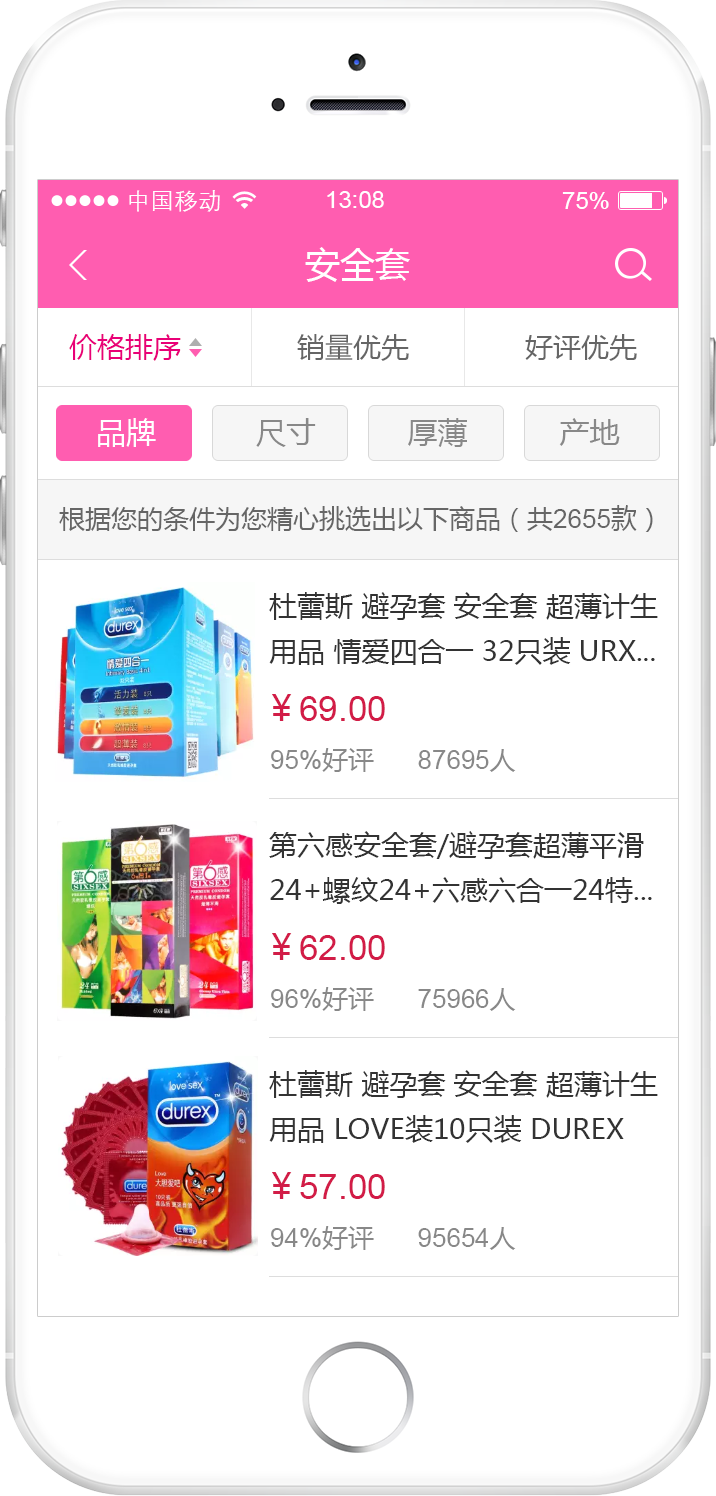Filter products by 产地
Screen dimensions: 716x1496
click(591, 433)
